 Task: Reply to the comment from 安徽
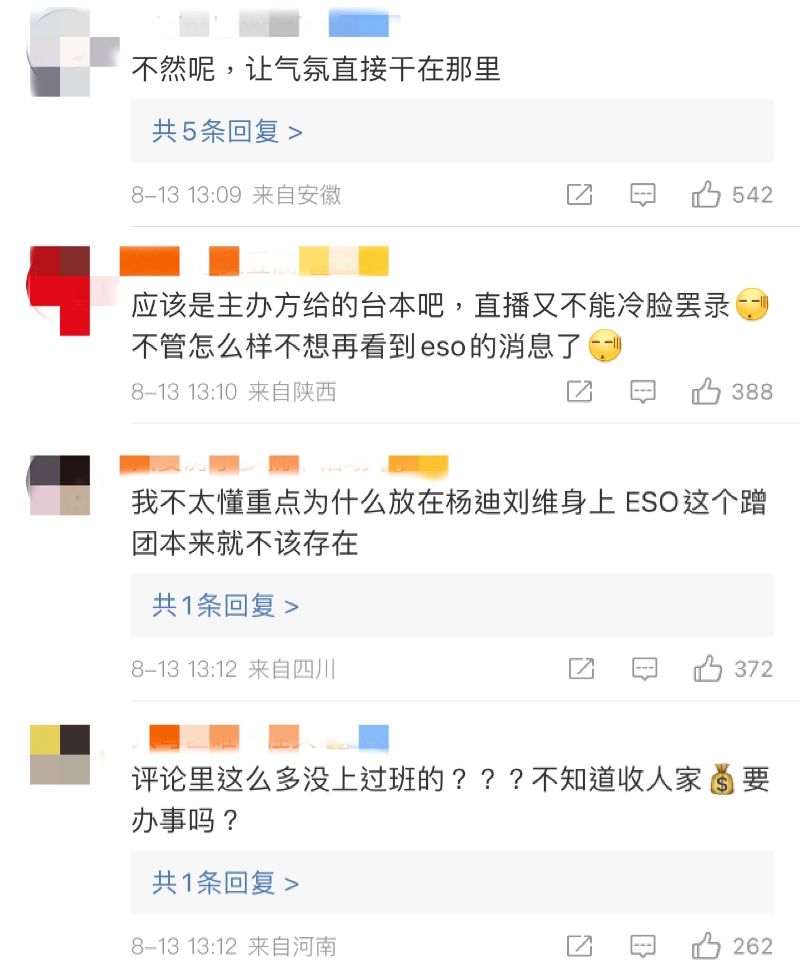[x=643, y=195]
